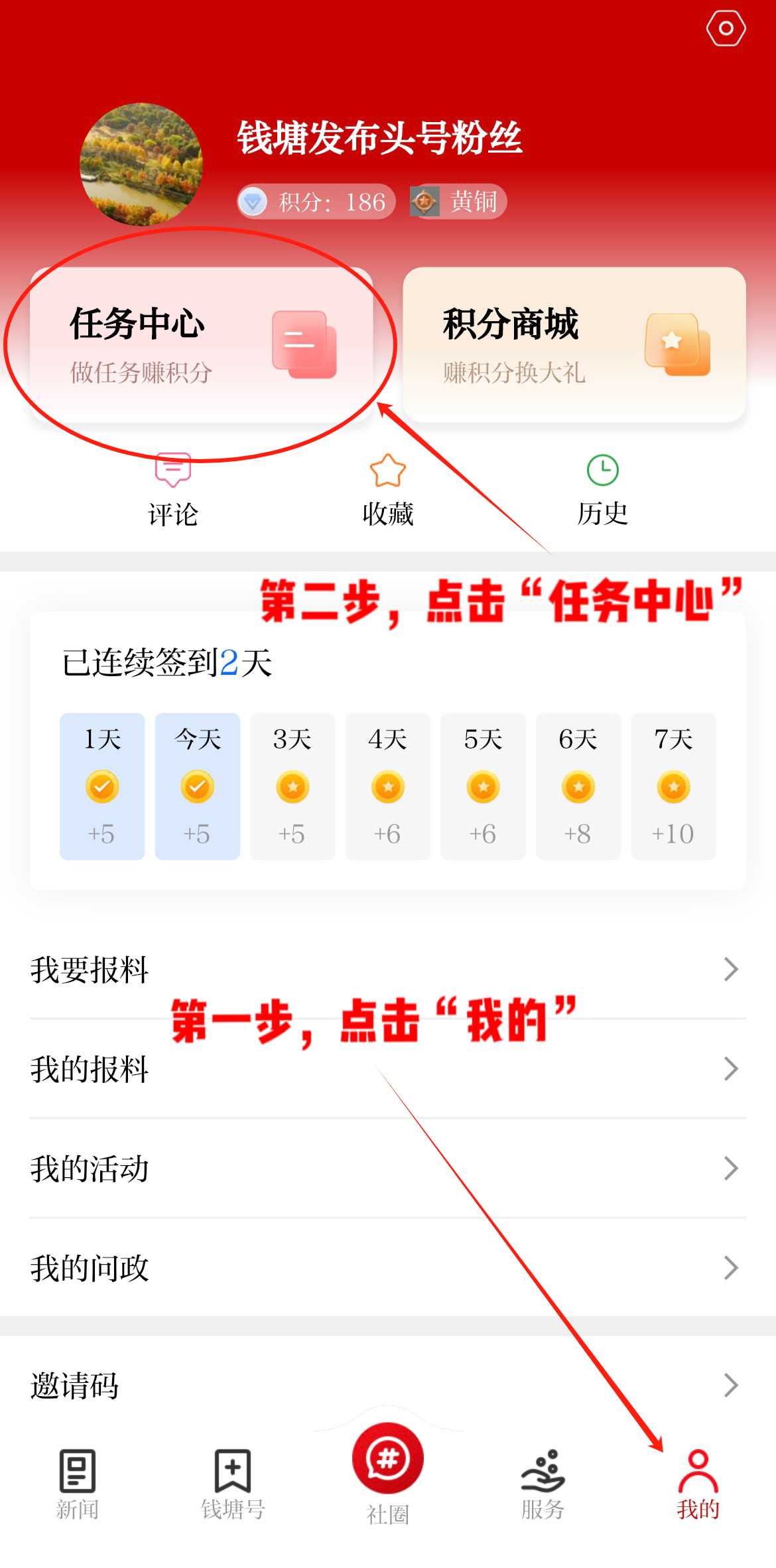Open the 任务中心 card

click(x=201, y=344)
